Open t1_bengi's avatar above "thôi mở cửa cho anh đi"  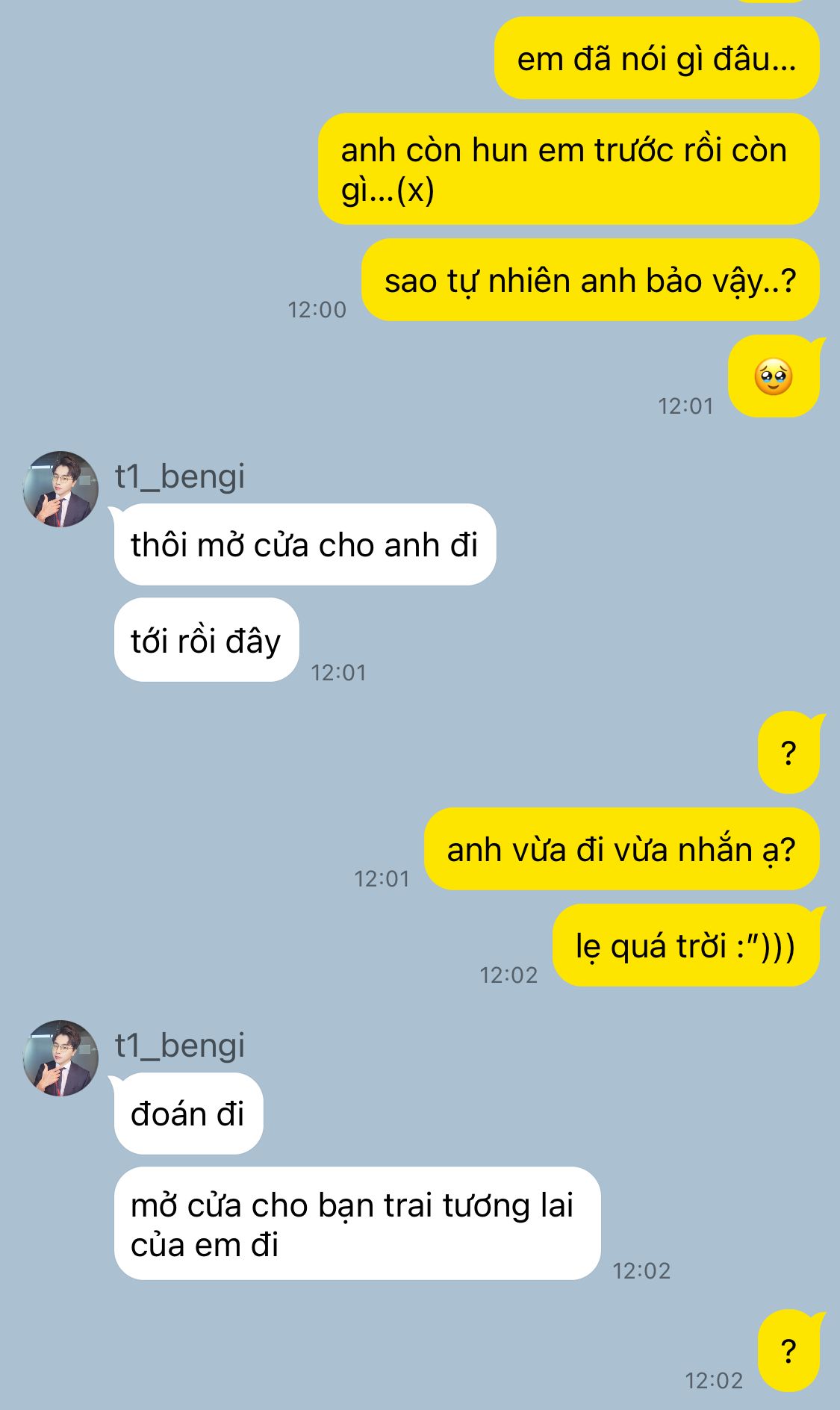60,489
